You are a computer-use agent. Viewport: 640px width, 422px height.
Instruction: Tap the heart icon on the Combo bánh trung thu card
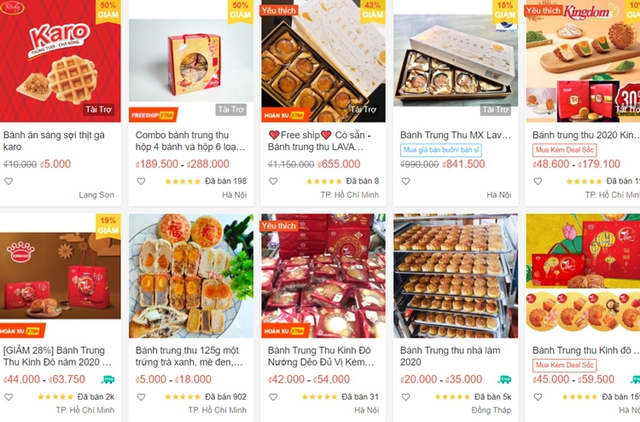[x=141, y=181]
